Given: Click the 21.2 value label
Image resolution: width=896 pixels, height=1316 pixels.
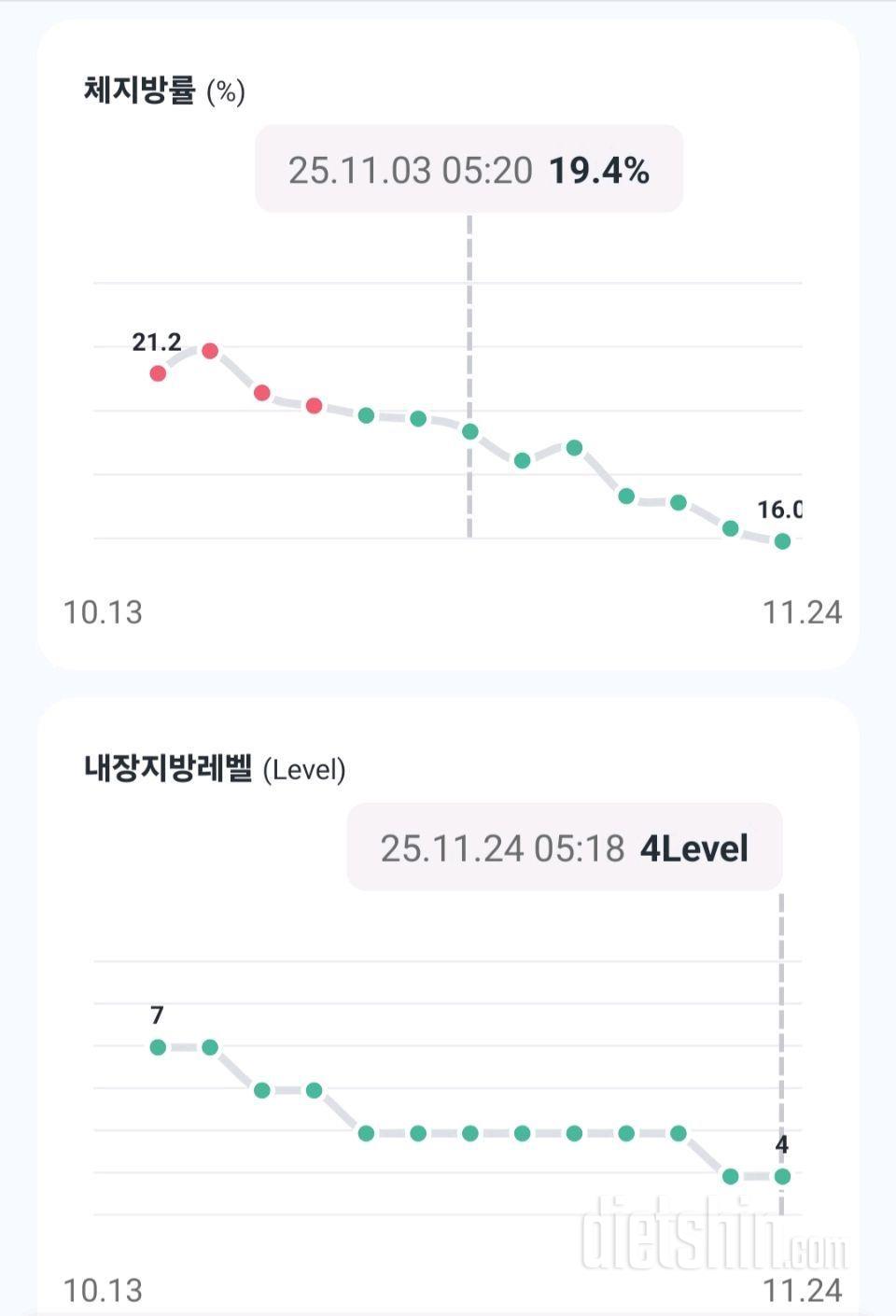Looking at the screenshot, I should pyautogui.click(x=156, y=342).
